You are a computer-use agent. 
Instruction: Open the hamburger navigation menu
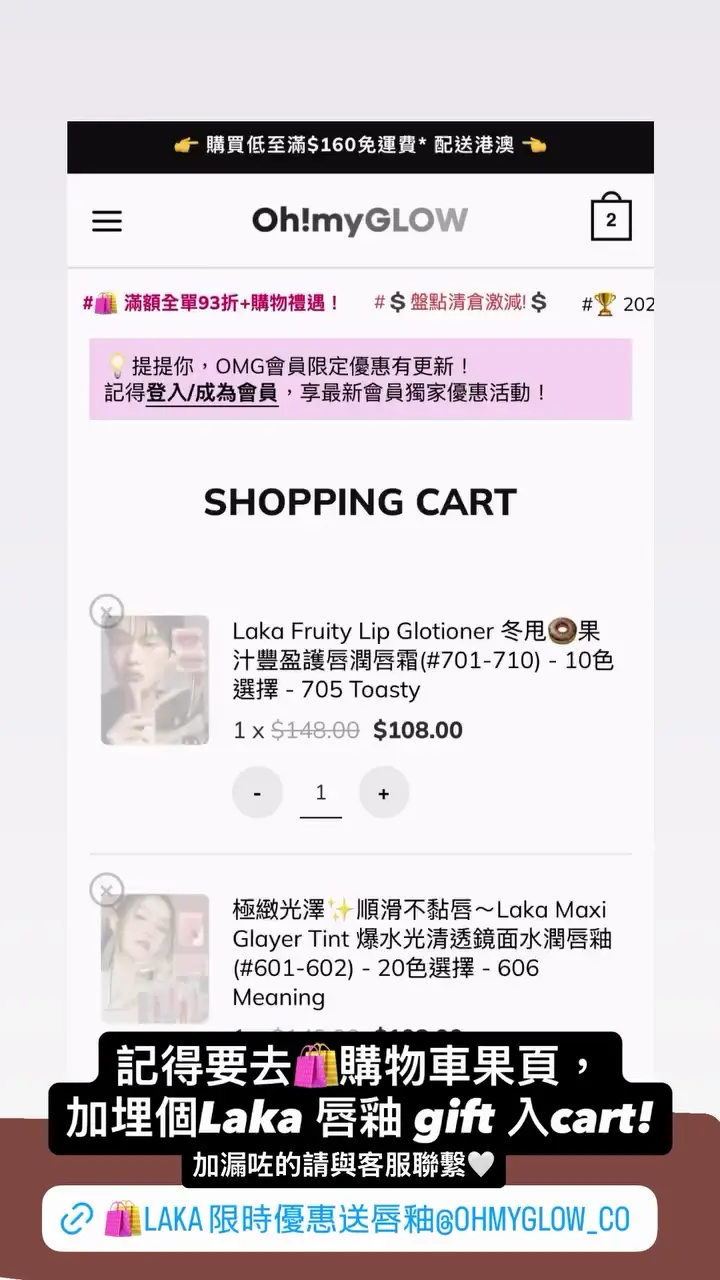coord(107,220)
